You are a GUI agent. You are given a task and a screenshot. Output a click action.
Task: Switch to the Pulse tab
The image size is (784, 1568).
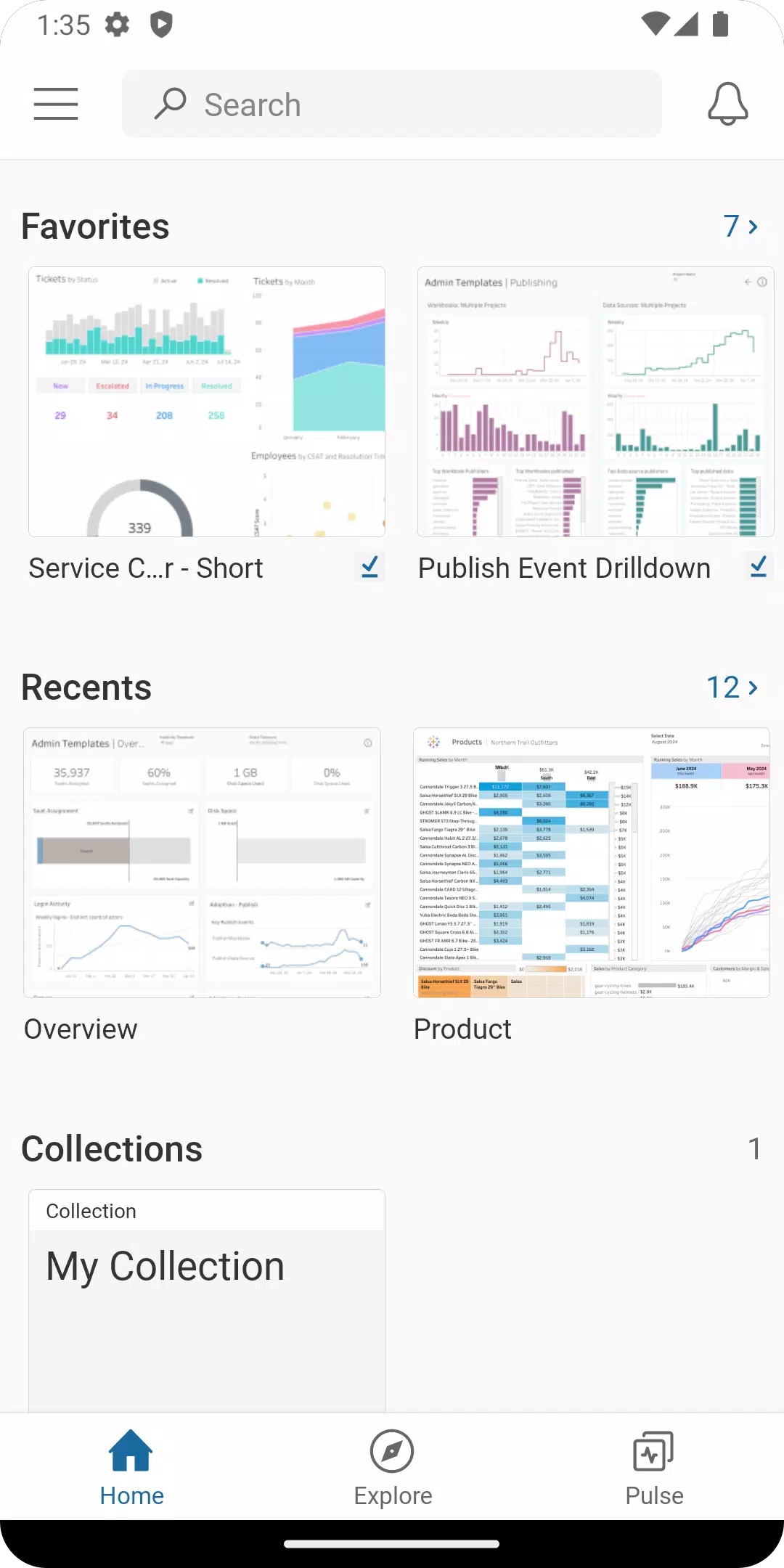pos(654,1468)
